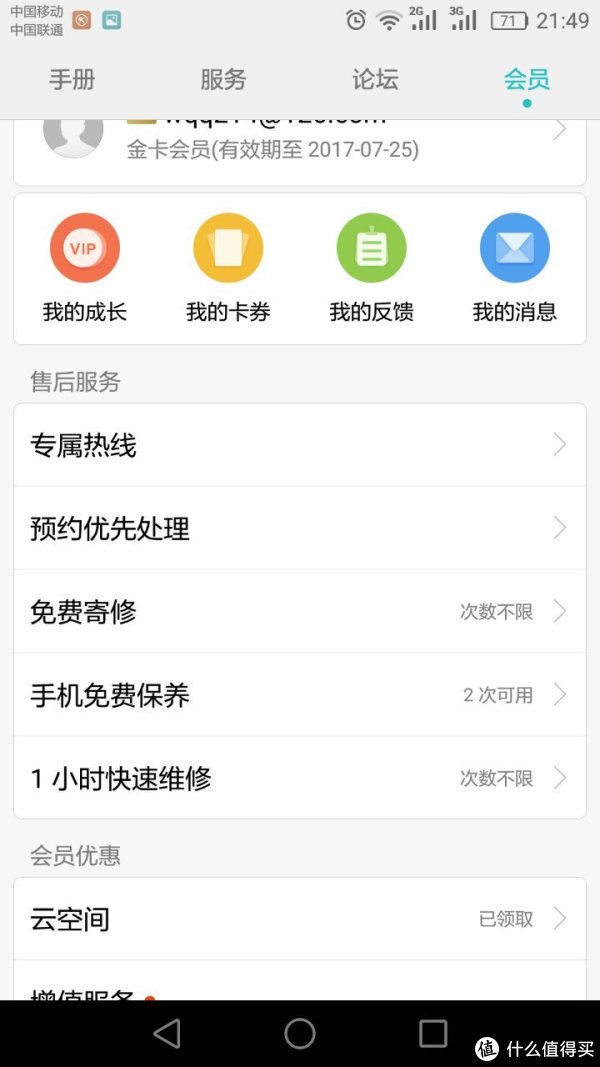Open the 免费寄修 row
The image size is (600, 1067).
pyautogui.click(x=300, y=612)
